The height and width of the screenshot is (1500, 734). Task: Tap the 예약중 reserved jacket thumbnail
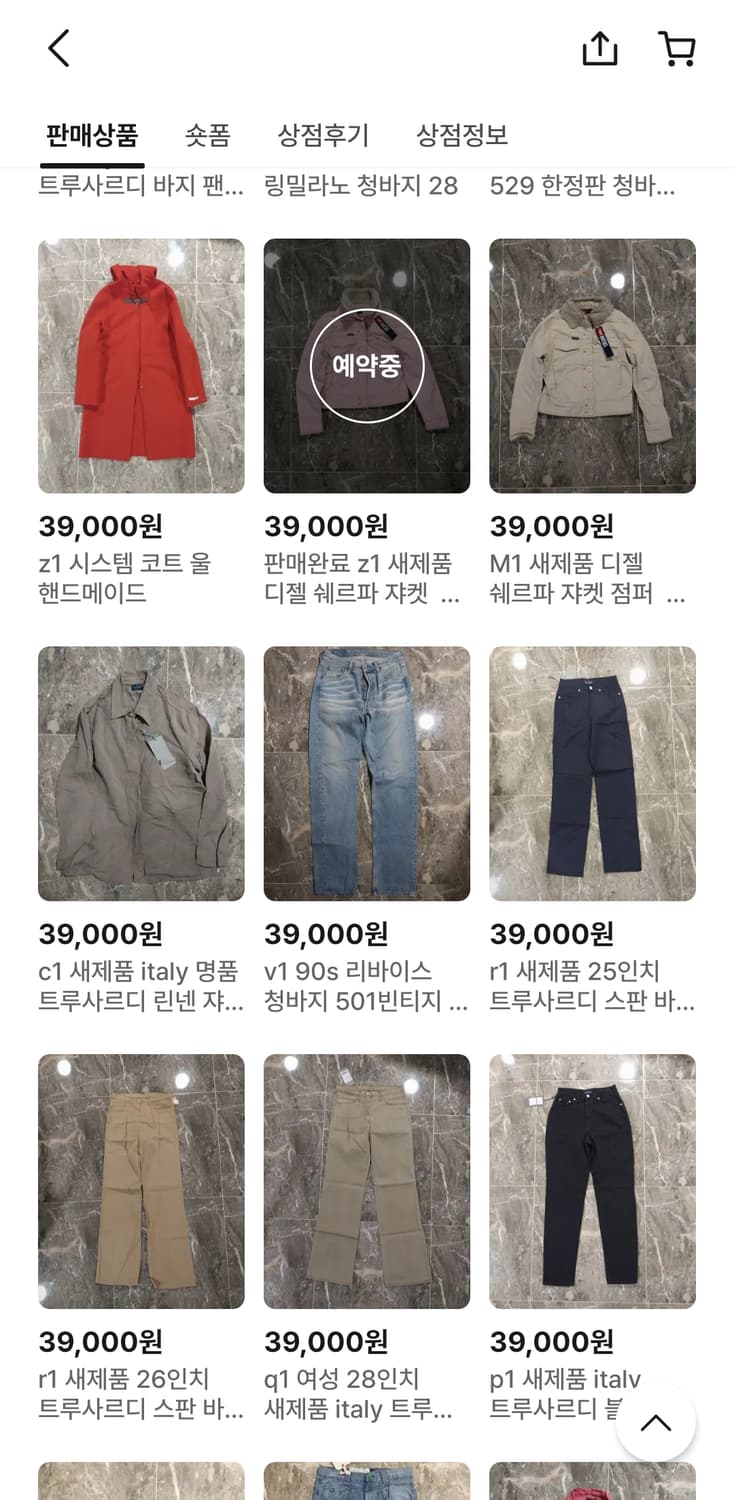tap(366, 364)
